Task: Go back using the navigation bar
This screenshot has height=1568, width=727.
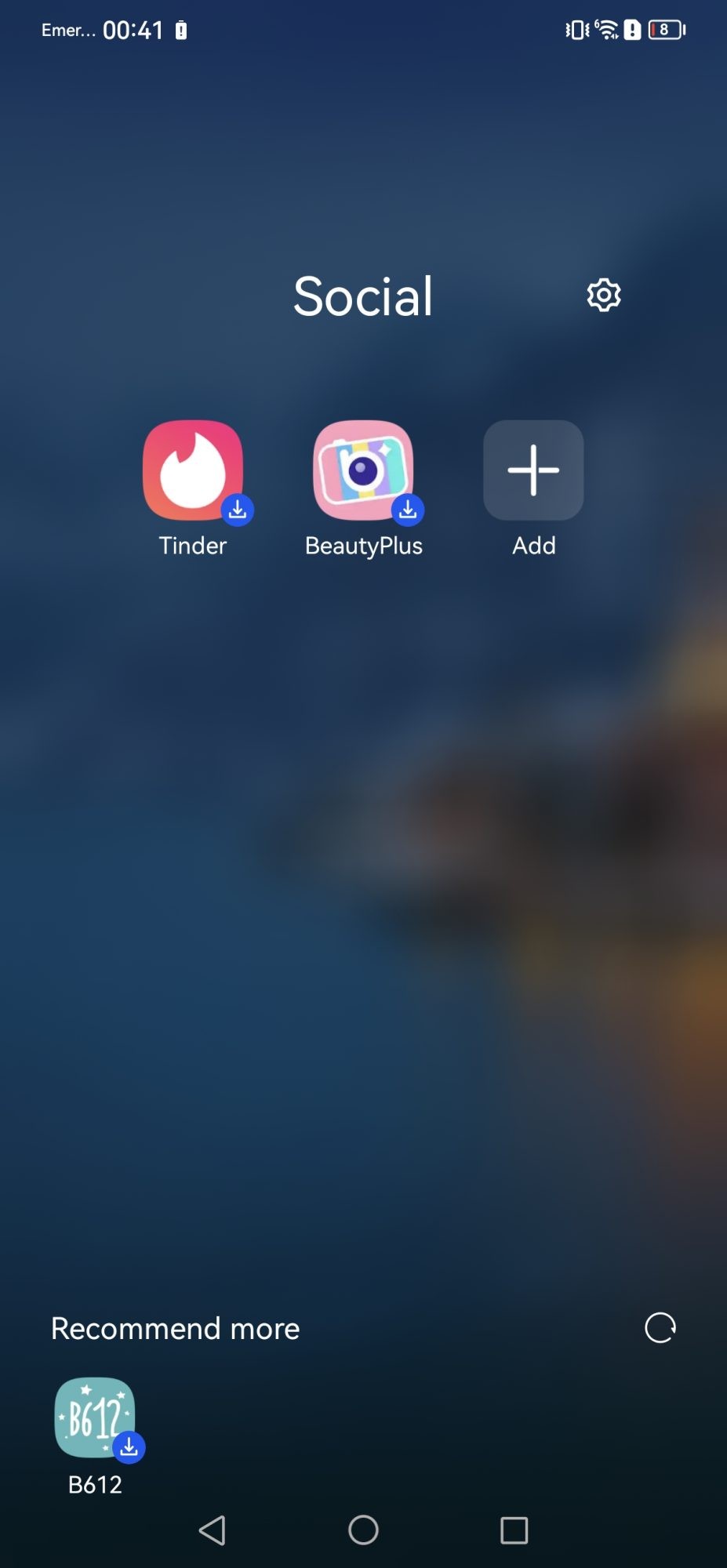Action: pos(213,1530)
